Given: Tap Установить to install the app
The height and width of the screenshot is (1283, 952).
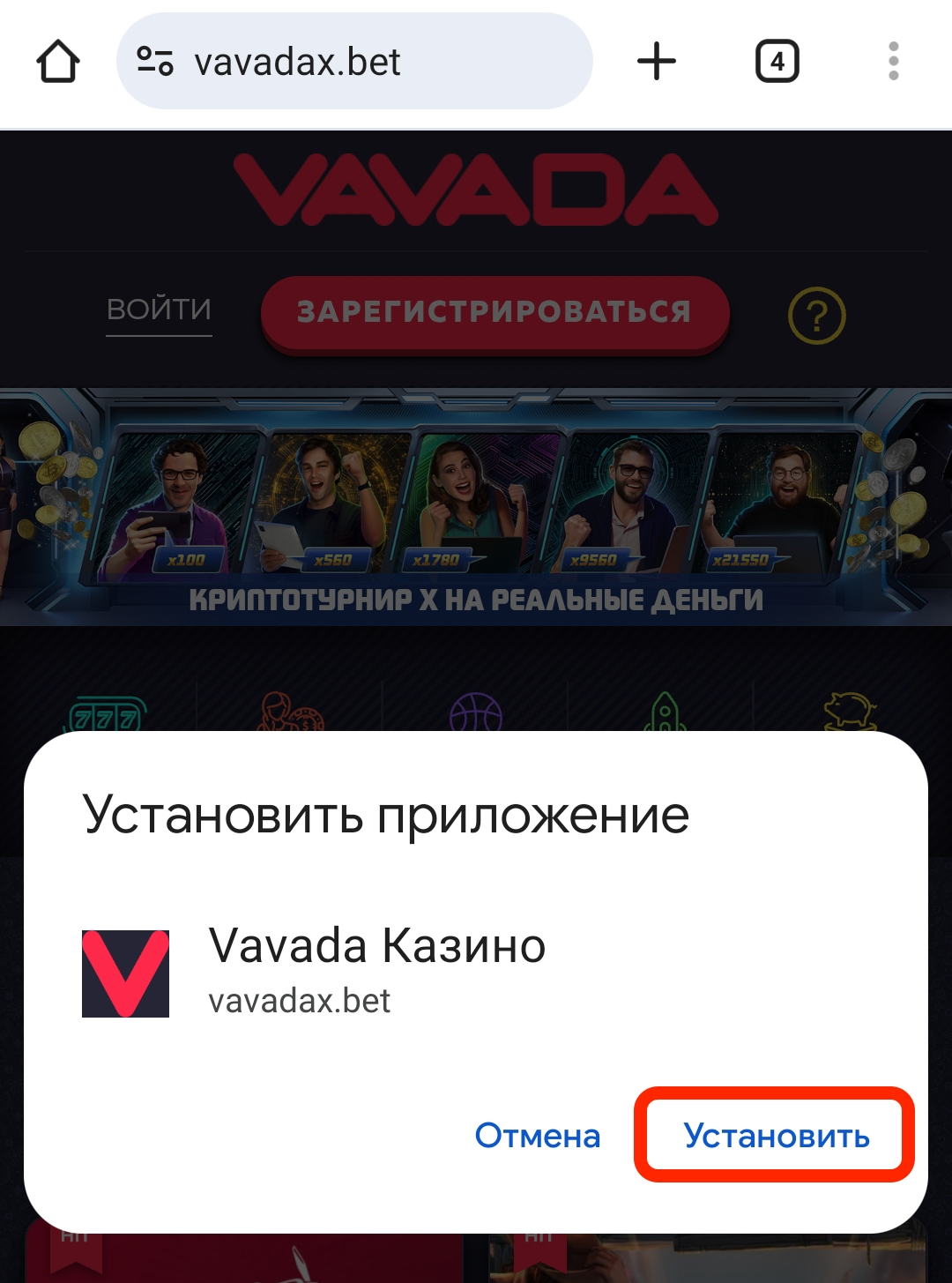Looking at the screenshot, I should [776, 1136].
